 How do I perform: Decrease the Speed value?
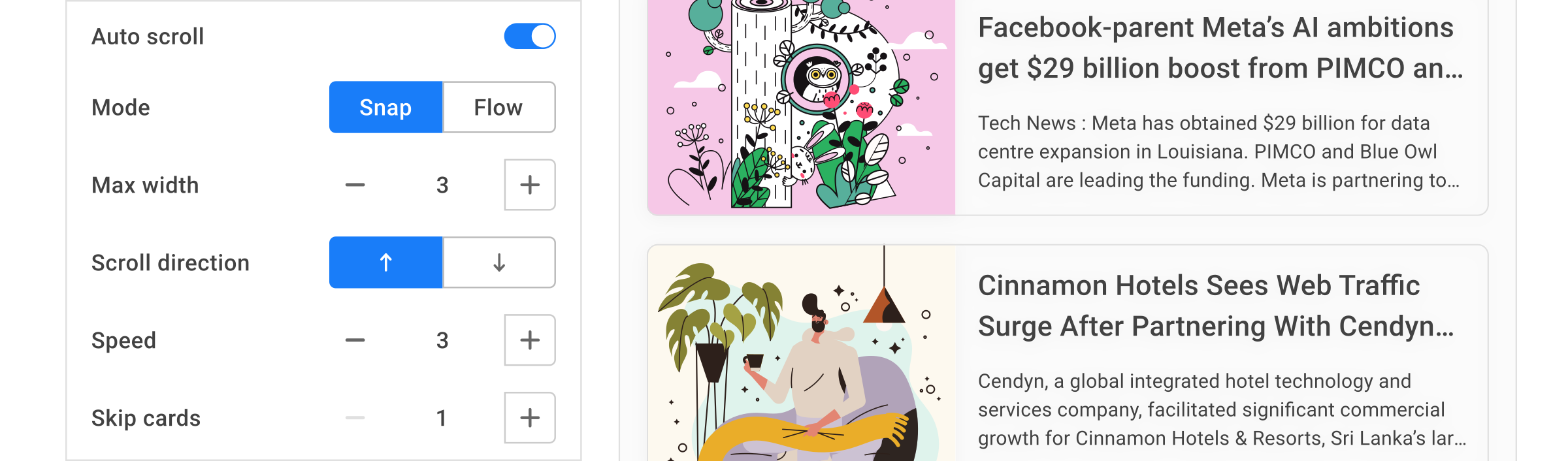pos(355,340)
